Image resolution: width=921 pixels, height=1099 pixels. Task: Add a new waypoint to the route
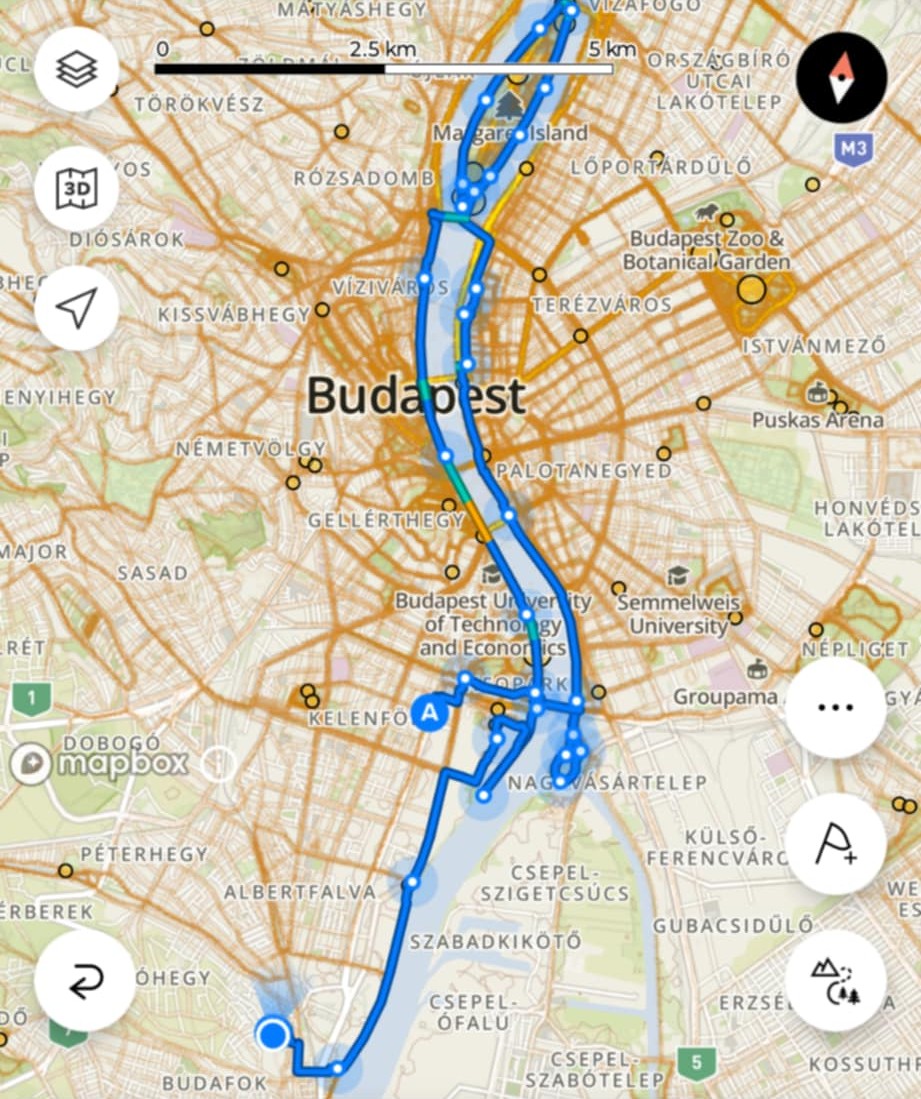[835, 844]
